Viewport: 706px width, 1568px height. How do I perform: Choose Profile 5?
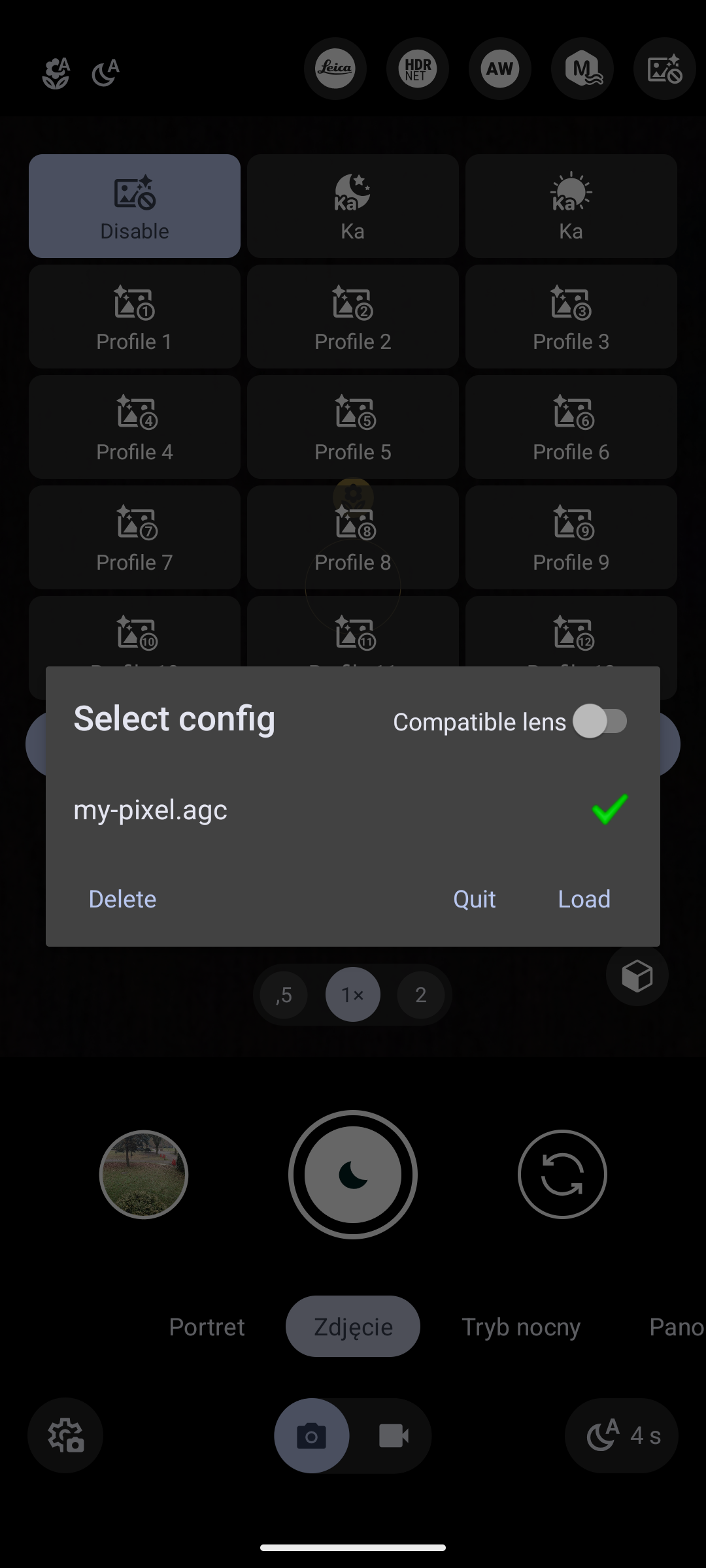(353, 427)
